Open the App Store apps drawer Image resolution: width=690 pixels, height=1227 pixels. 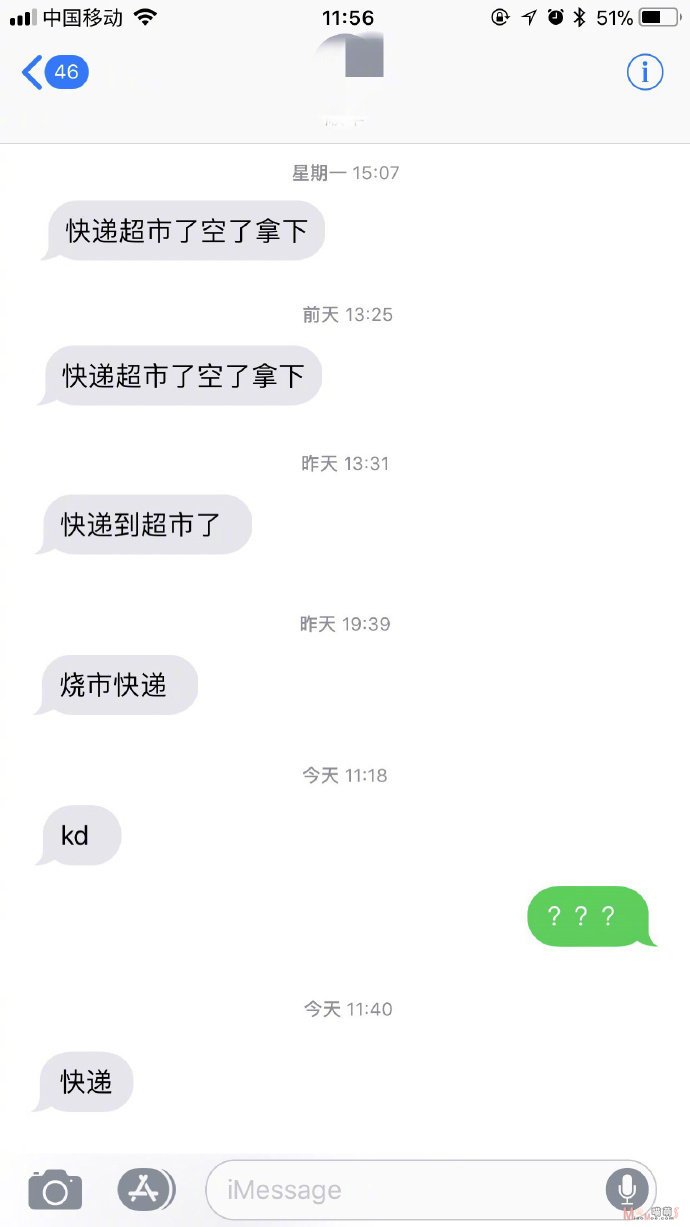146,1189
